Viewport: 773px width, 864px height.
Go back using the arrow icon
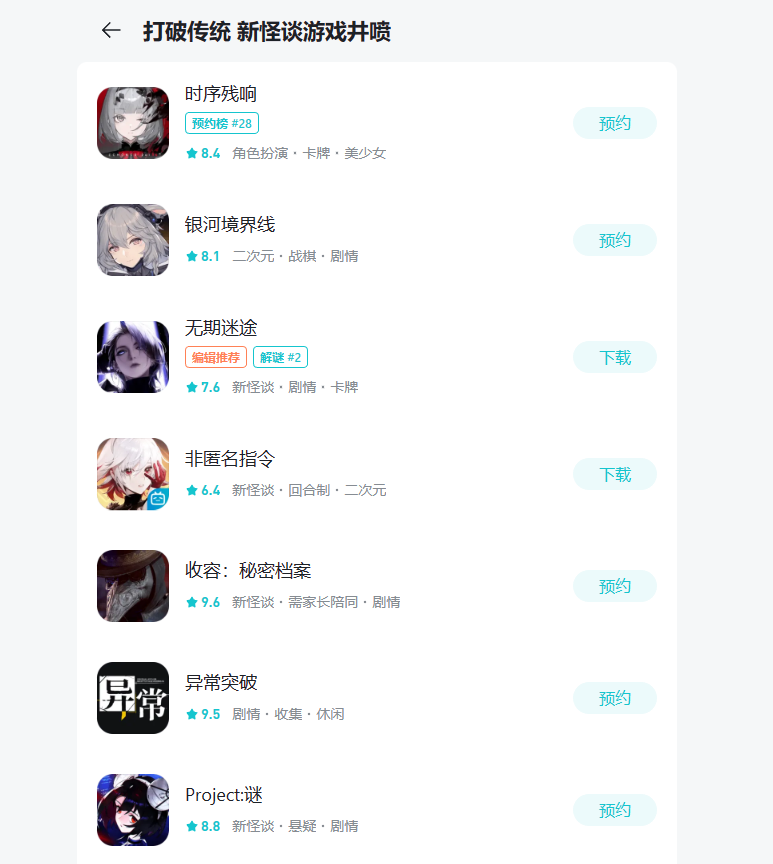pyautogui.click(x=111, y=30)
